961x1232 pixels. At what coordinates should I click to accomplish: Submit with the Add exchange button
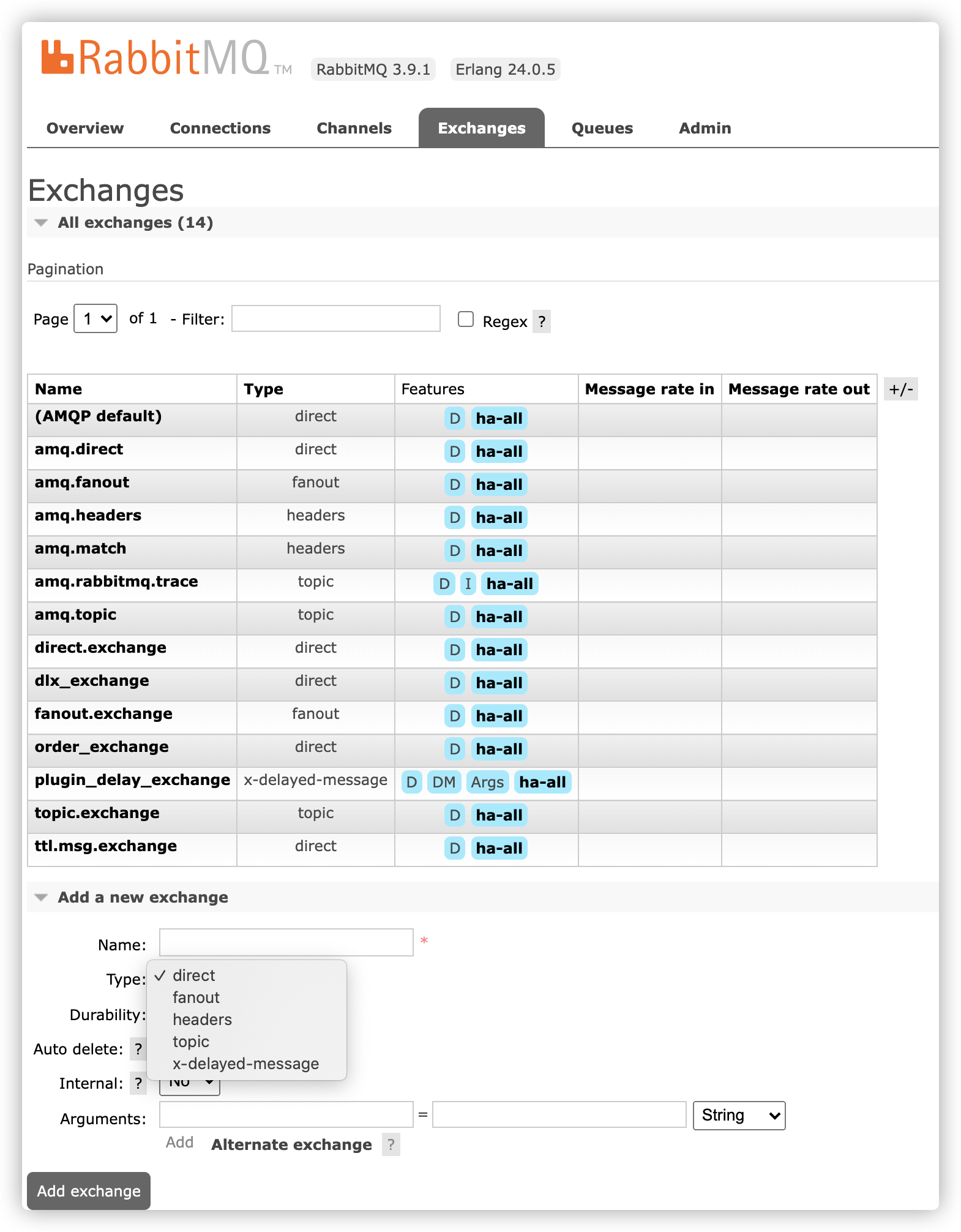(x=89, y=1191)
